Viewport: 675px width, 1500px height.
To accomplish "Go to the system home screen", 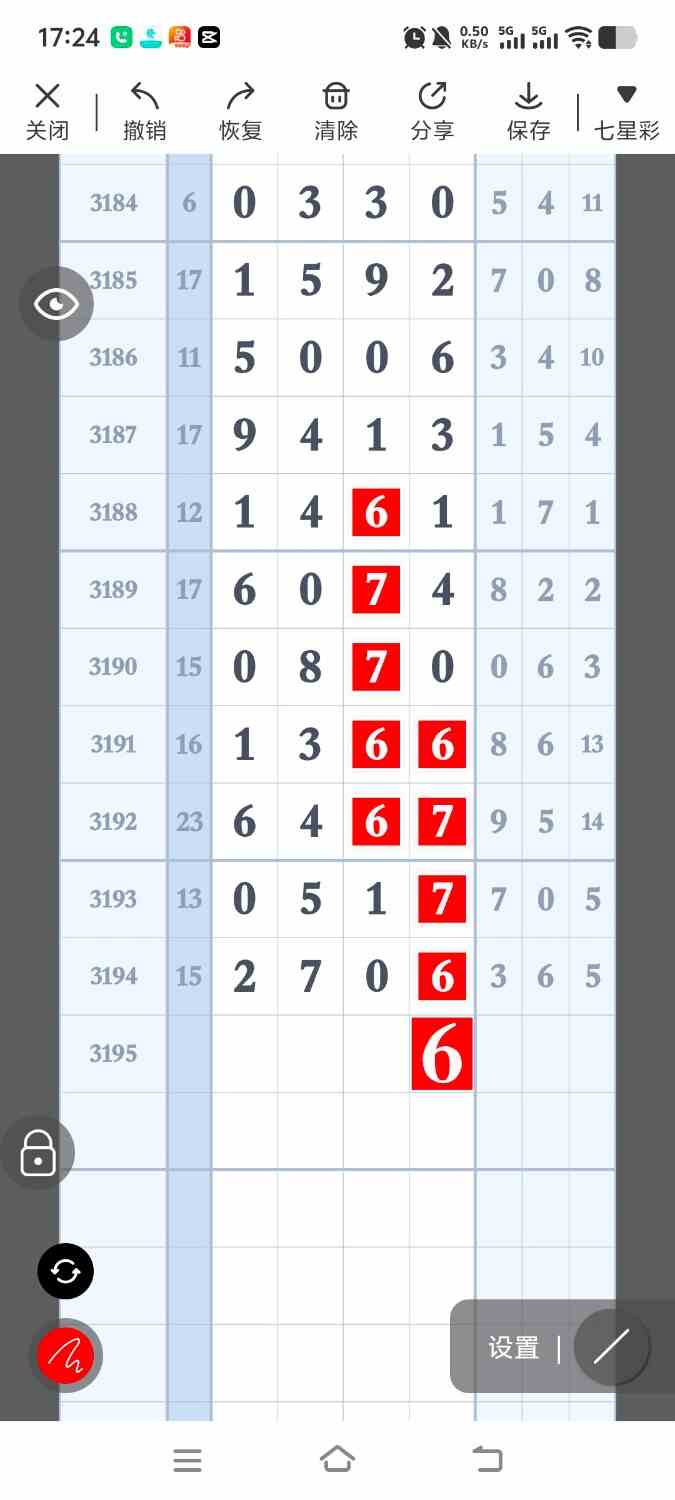I will click(337, 1460).
